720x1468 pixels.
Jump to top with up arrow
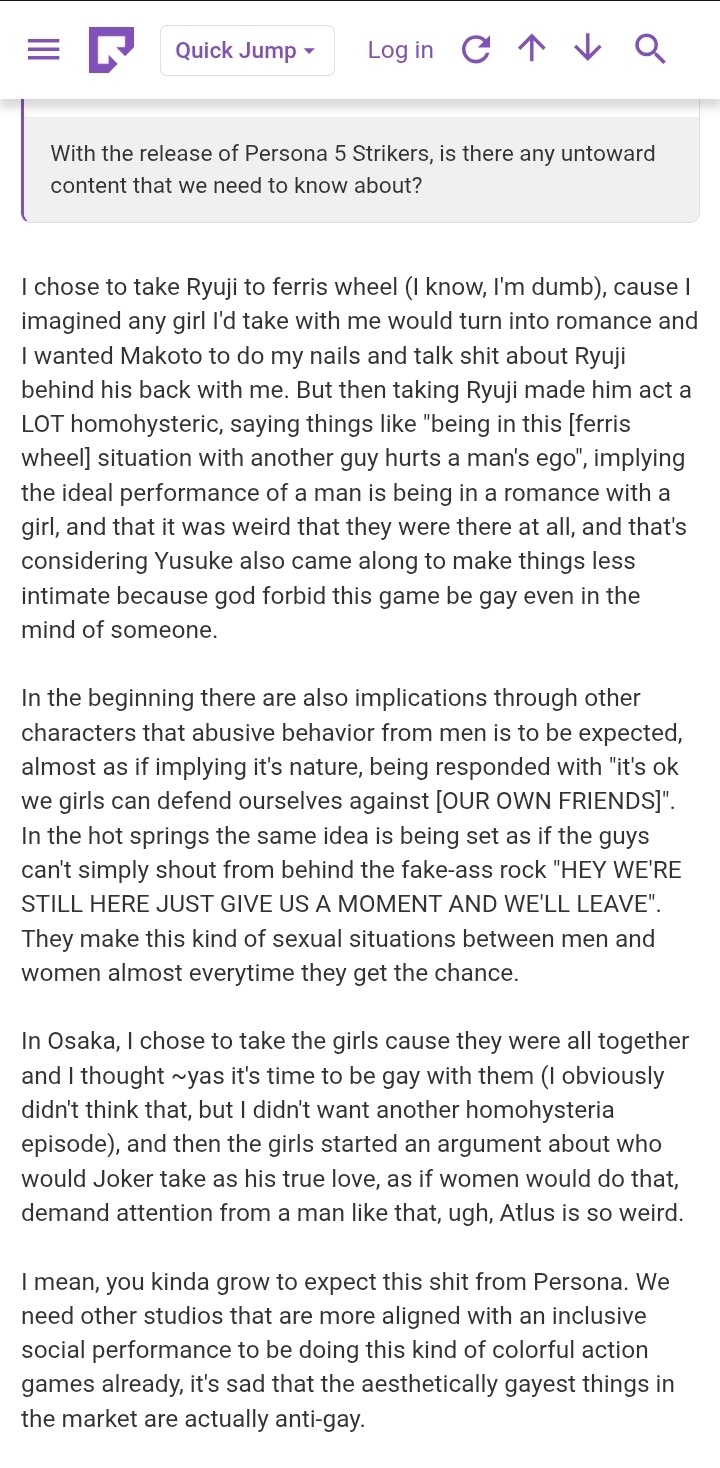[532, 48]
